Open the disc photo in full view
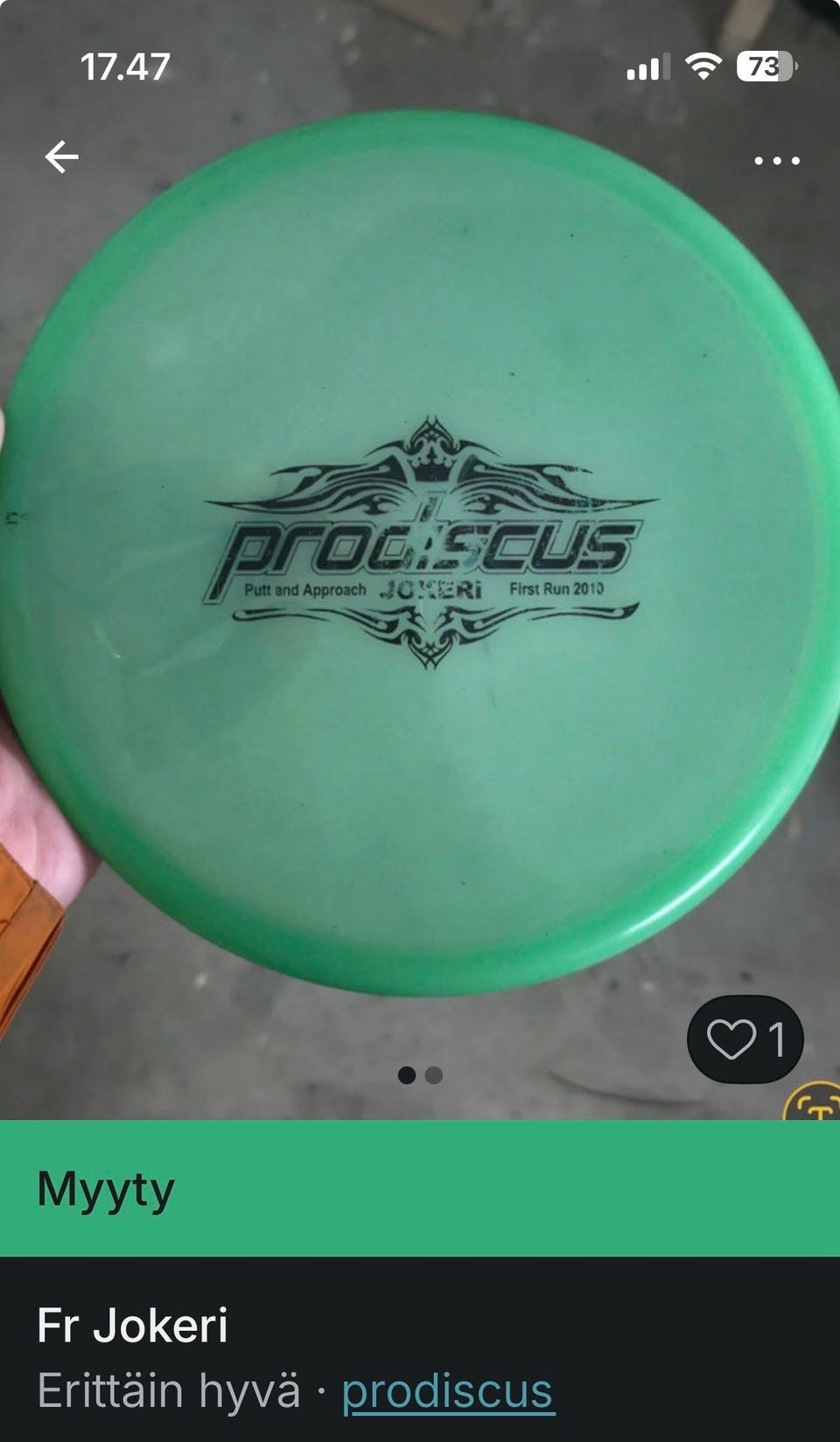 click(420, 560)
